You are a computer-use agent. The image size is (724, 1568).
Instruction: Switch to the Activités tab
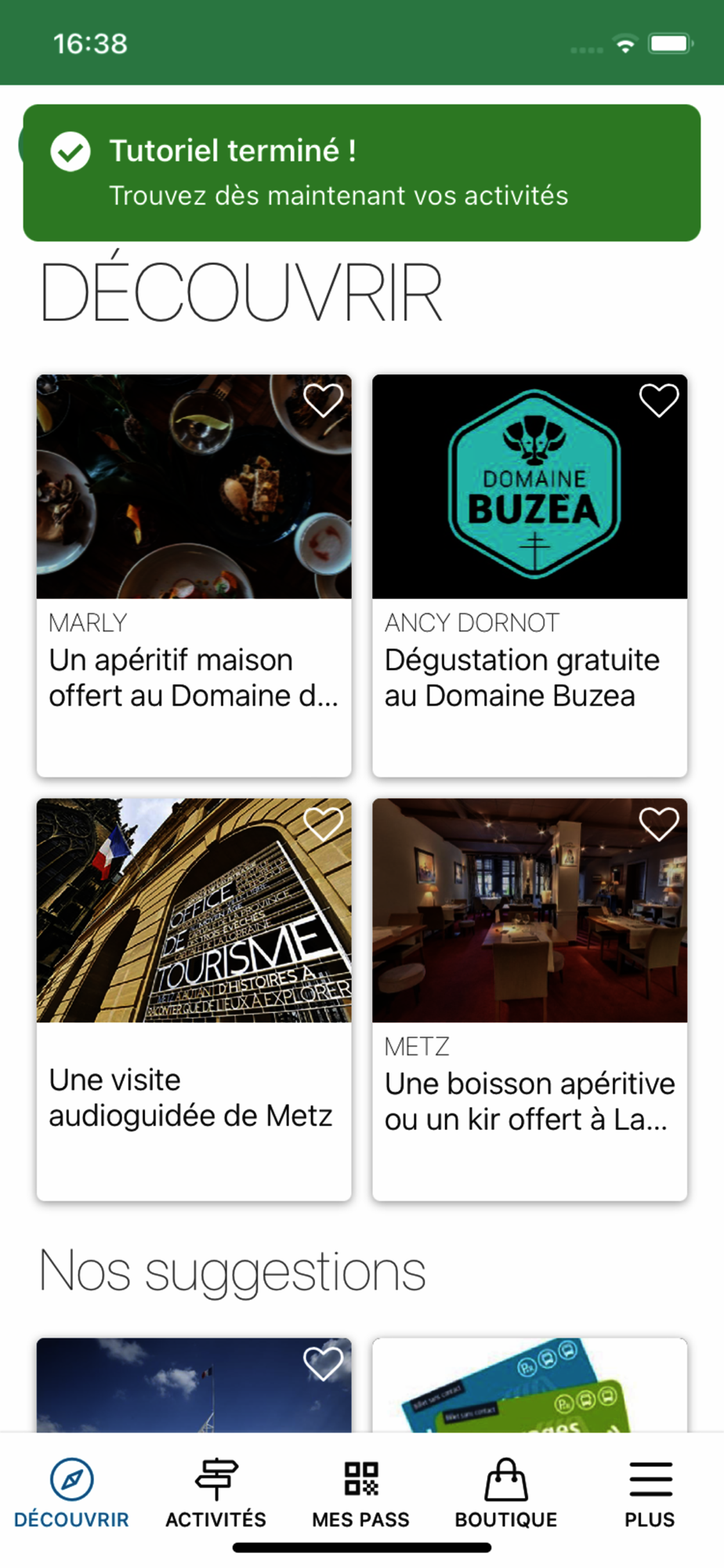pos(216,1494)
